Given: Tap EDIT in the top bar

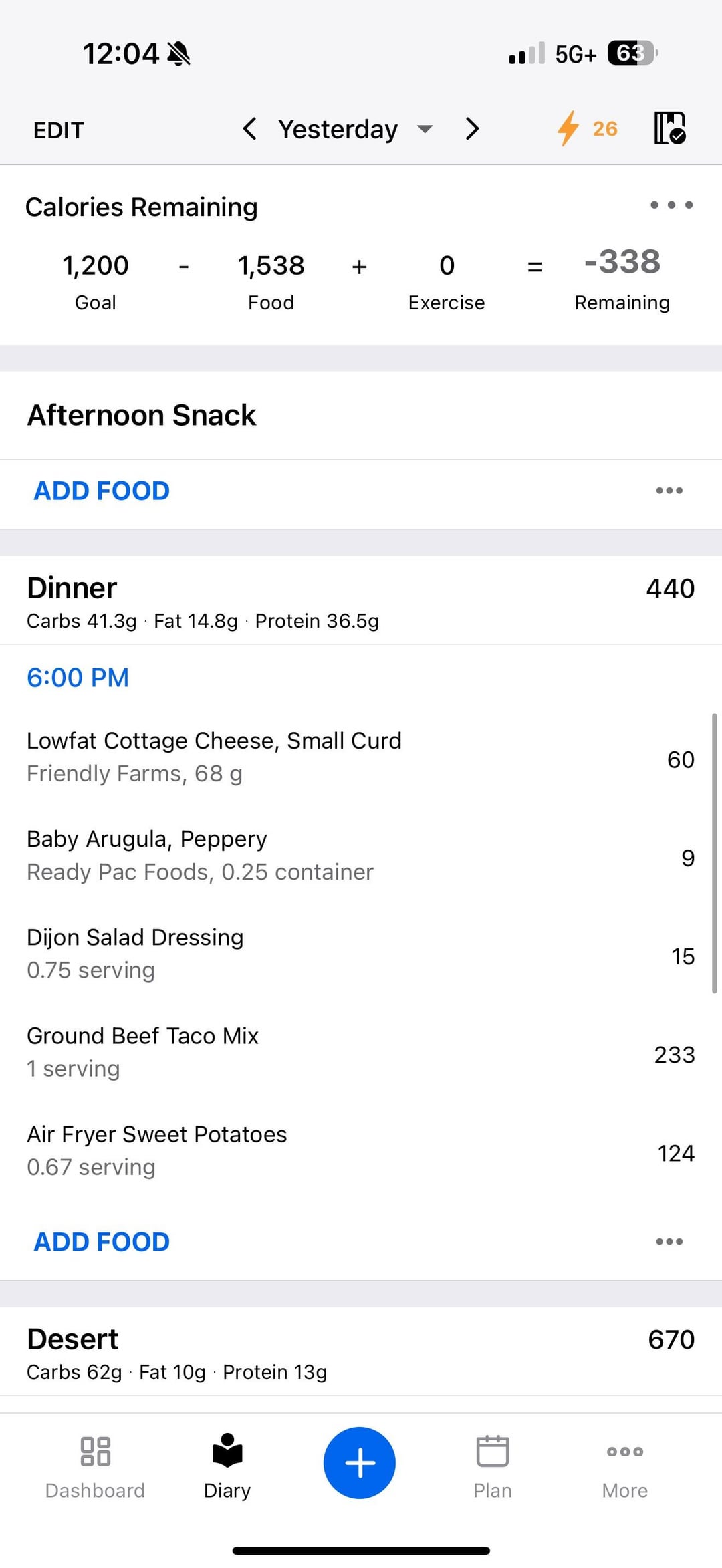Looking at the screenshot, I should (59, 130).
